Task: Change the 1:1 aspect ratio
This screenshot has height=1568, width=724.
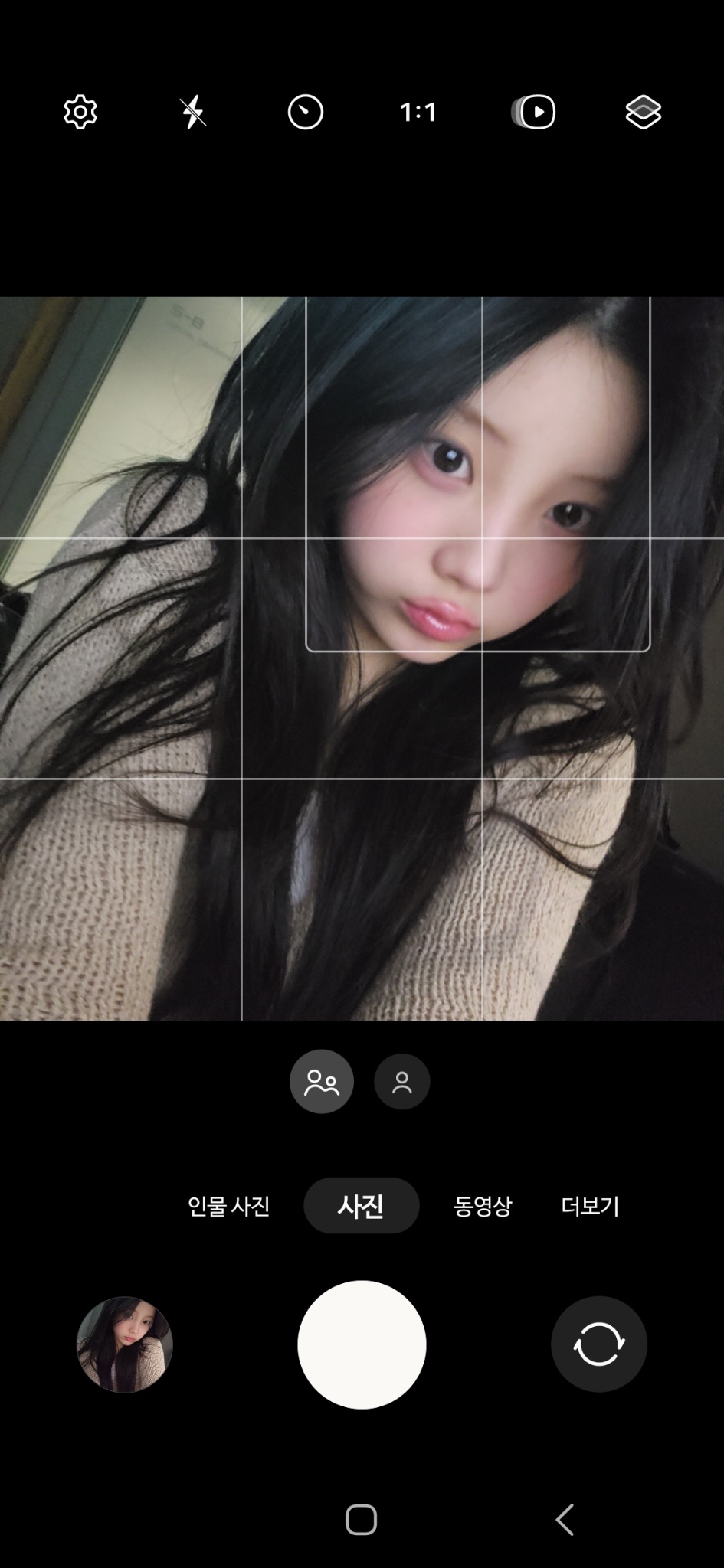Action: pos(418,113)
